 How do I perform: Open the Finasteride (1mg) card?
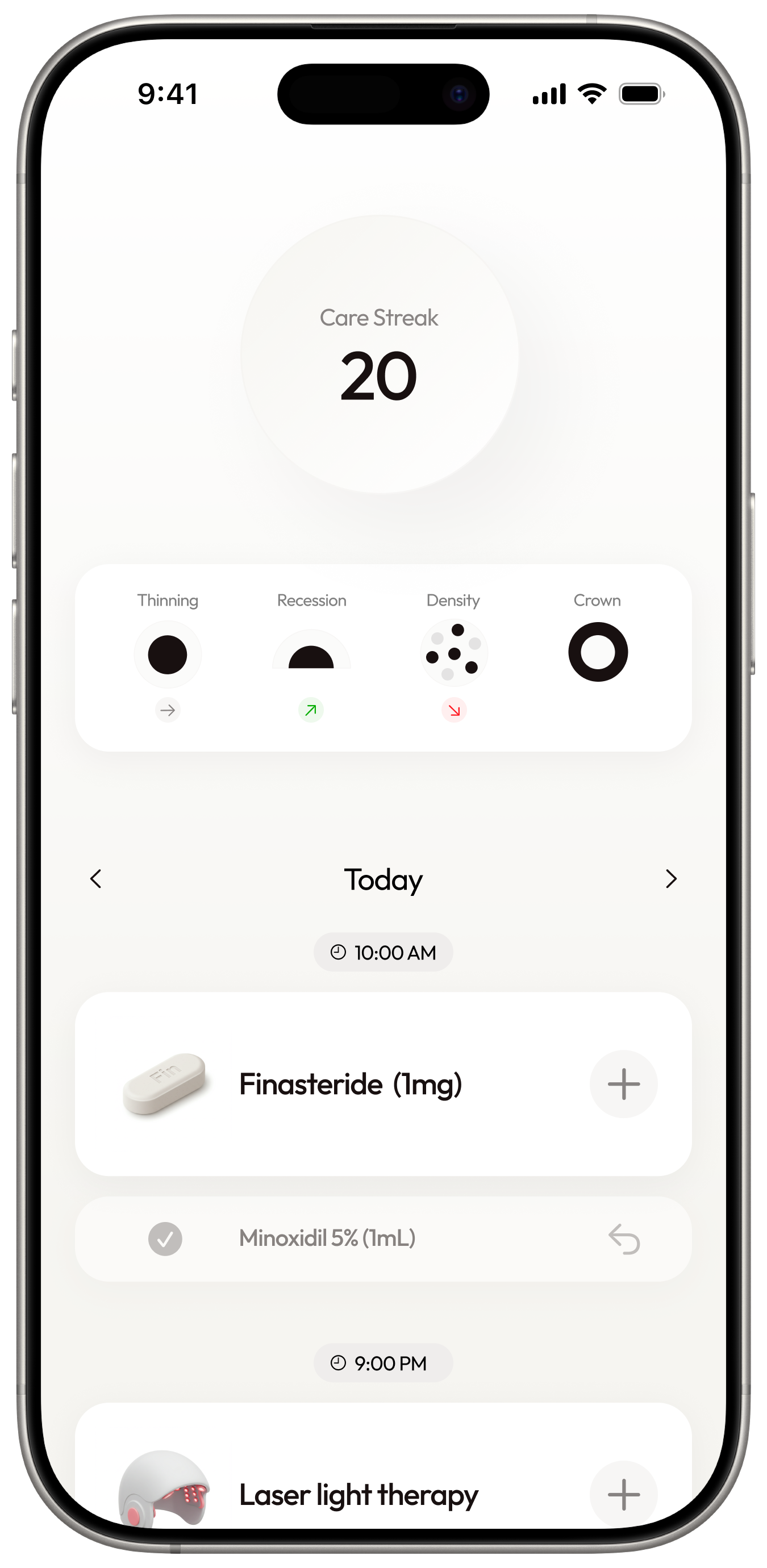click(x=350, y=1085)
